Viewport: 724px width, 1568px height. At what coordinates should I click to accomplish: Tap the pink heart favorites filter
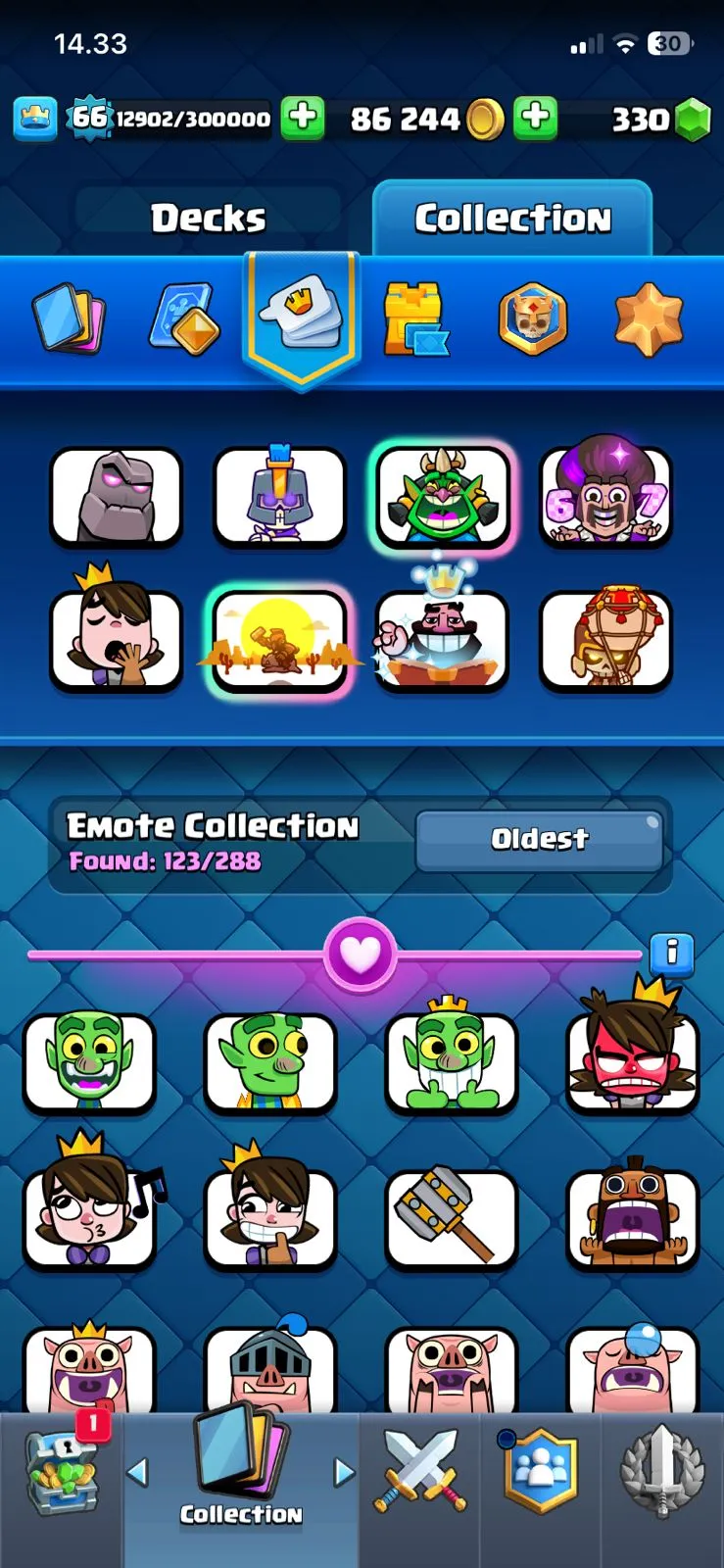360,954
